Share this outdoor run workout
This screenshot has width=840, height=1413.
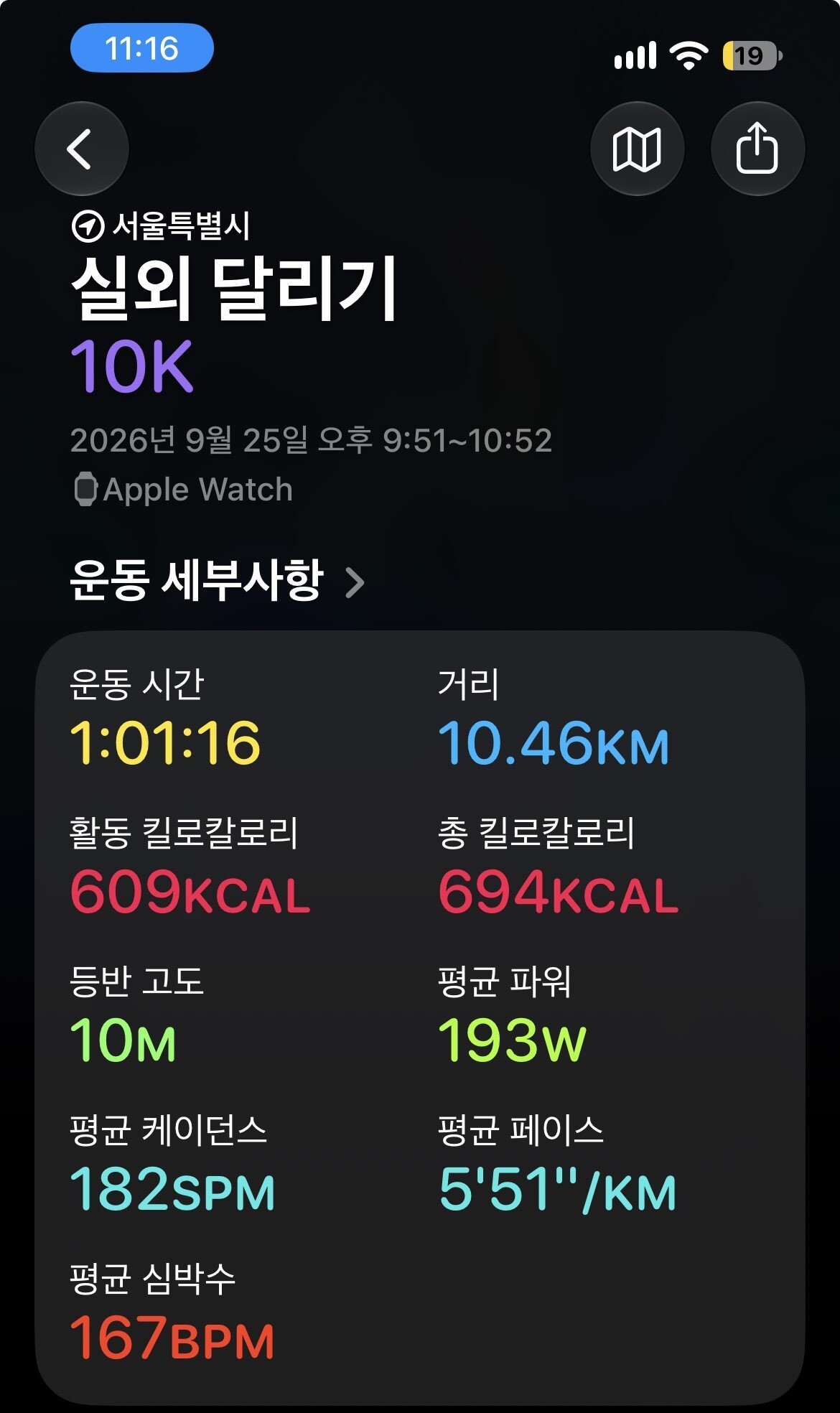coord(757,149)
